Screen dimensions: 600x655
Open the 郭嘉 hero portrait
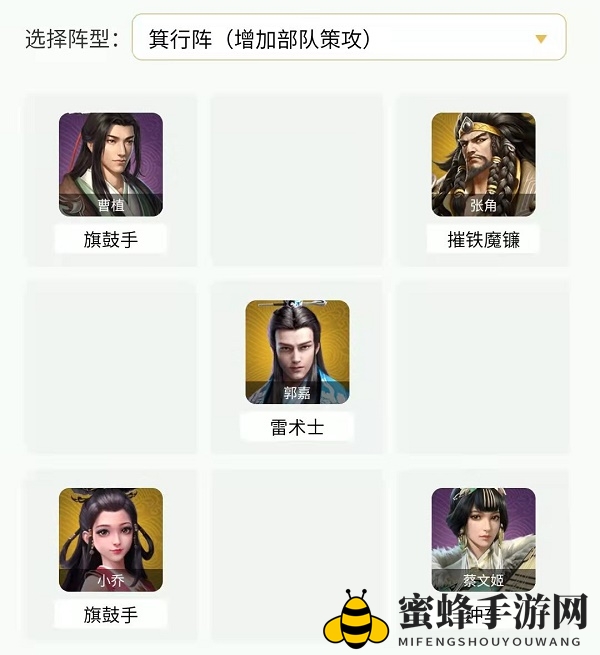[x=297, y=351]
